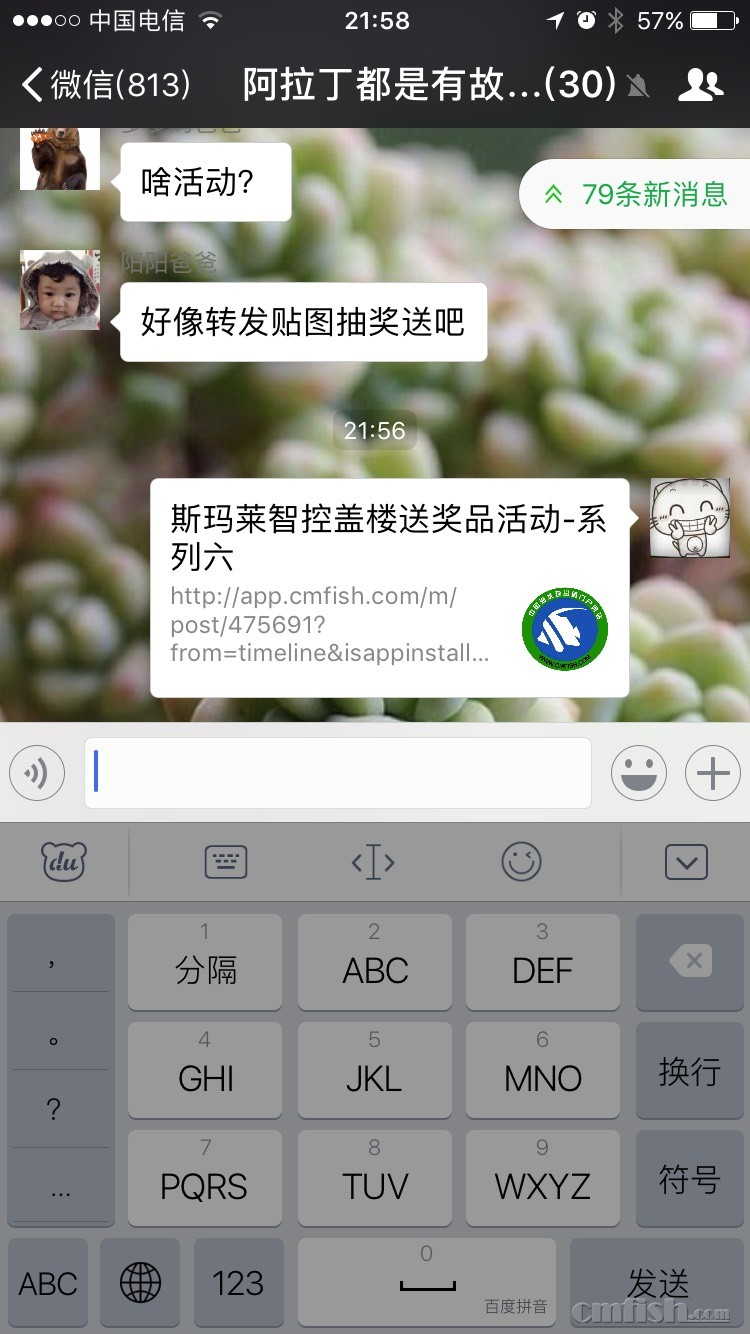Viewport: 750px width, 1334px height.
Task: Go back to the 微信 chat list
Action: coord(105,85)
